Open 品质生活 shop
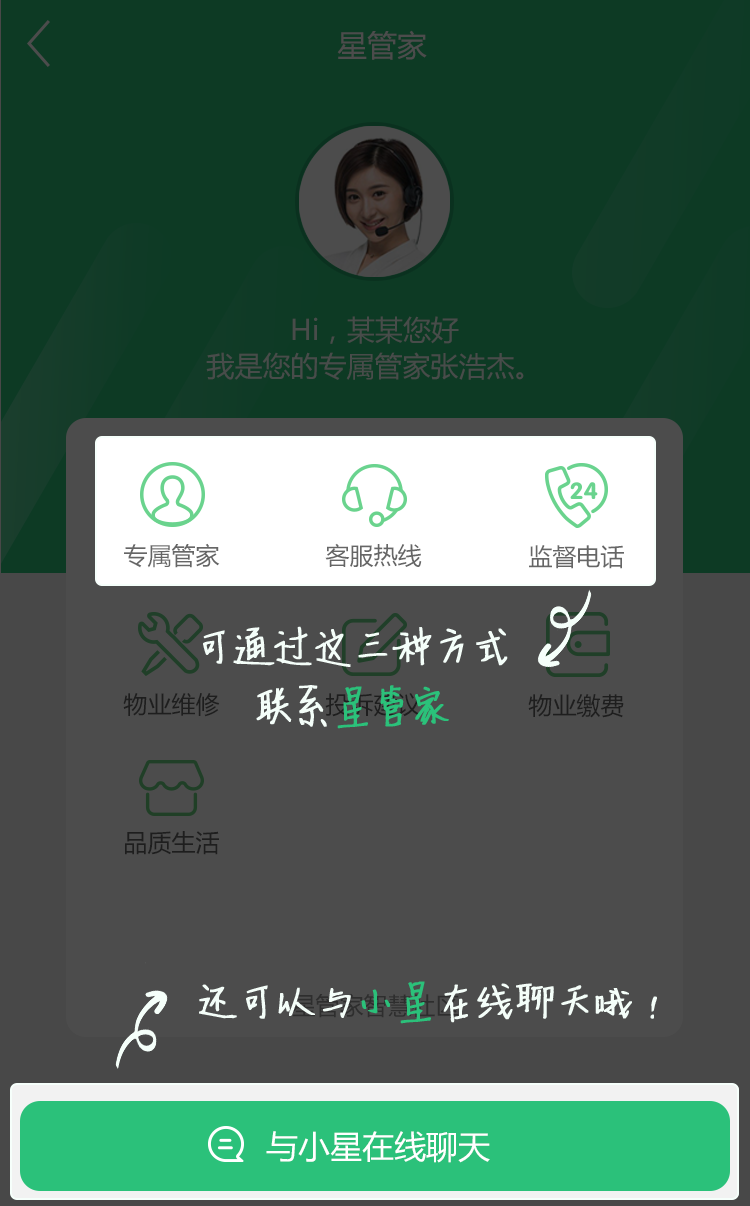 (172, 807)
